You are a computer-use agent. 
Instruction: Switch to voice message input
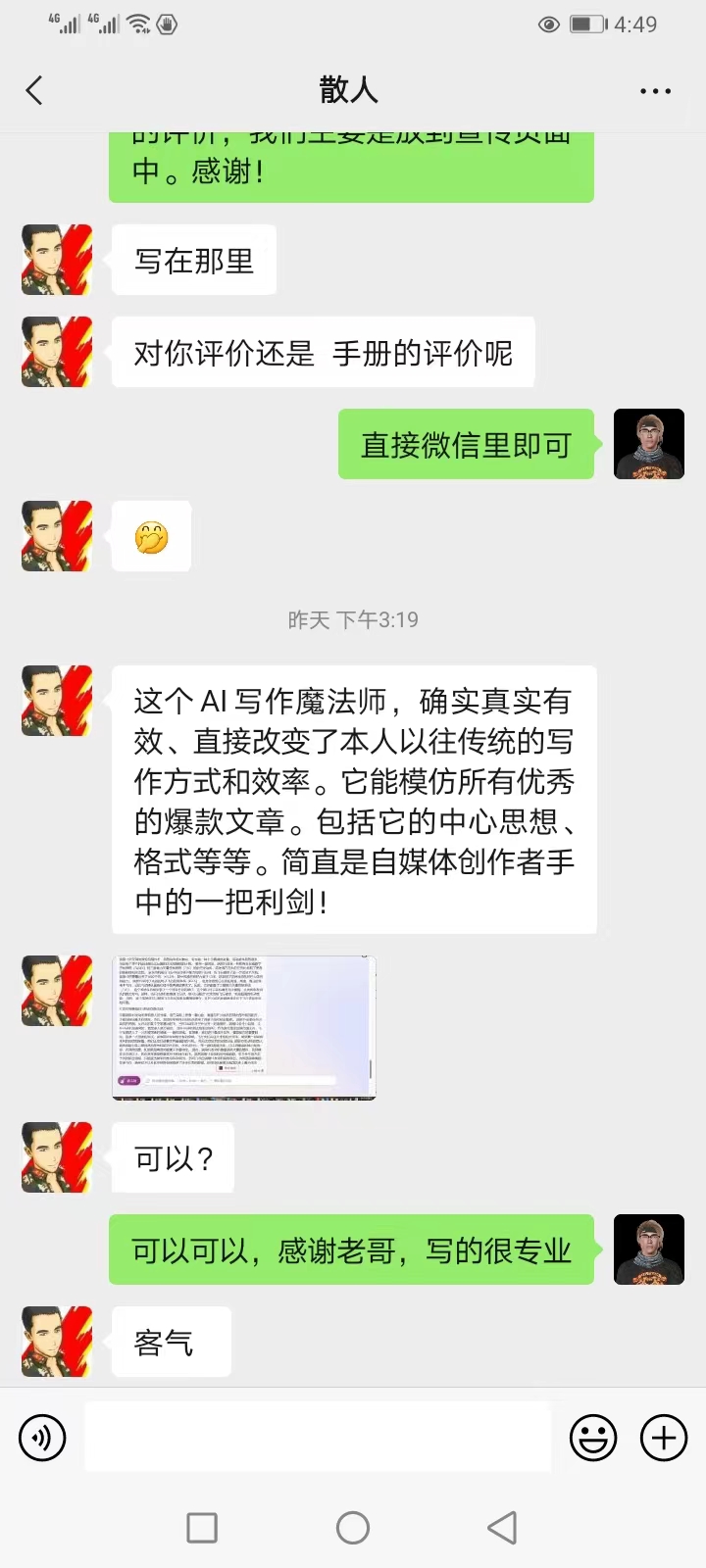(x=42, y=1438)
